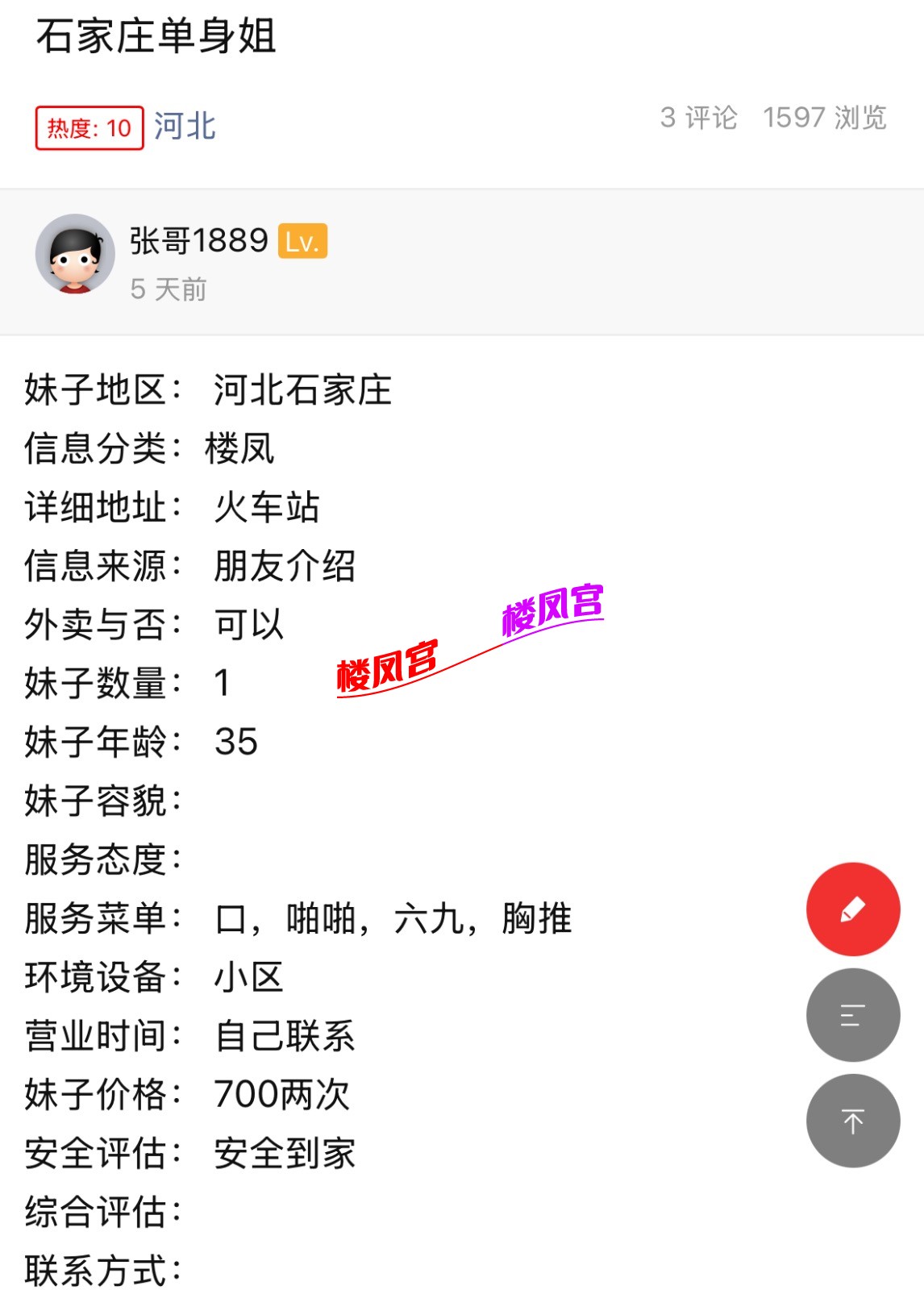View 张哥1889's profile avatar
Image resolution: width=924 pixels, height=1290 pixels.
[x=75, y=253]
